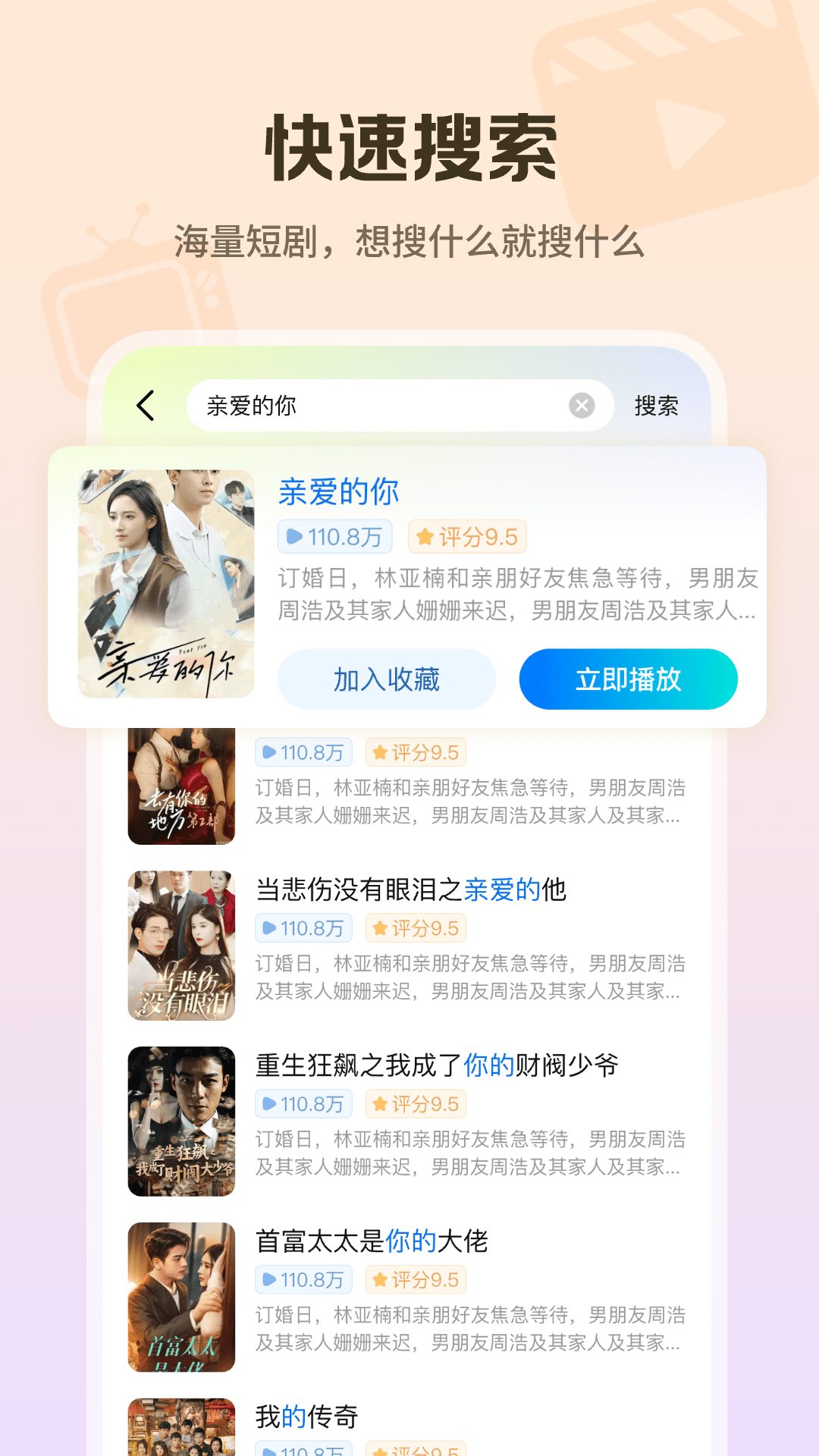Open 首富太太是你的大佬
The image size is (819, 1456).
point(371,1241)
